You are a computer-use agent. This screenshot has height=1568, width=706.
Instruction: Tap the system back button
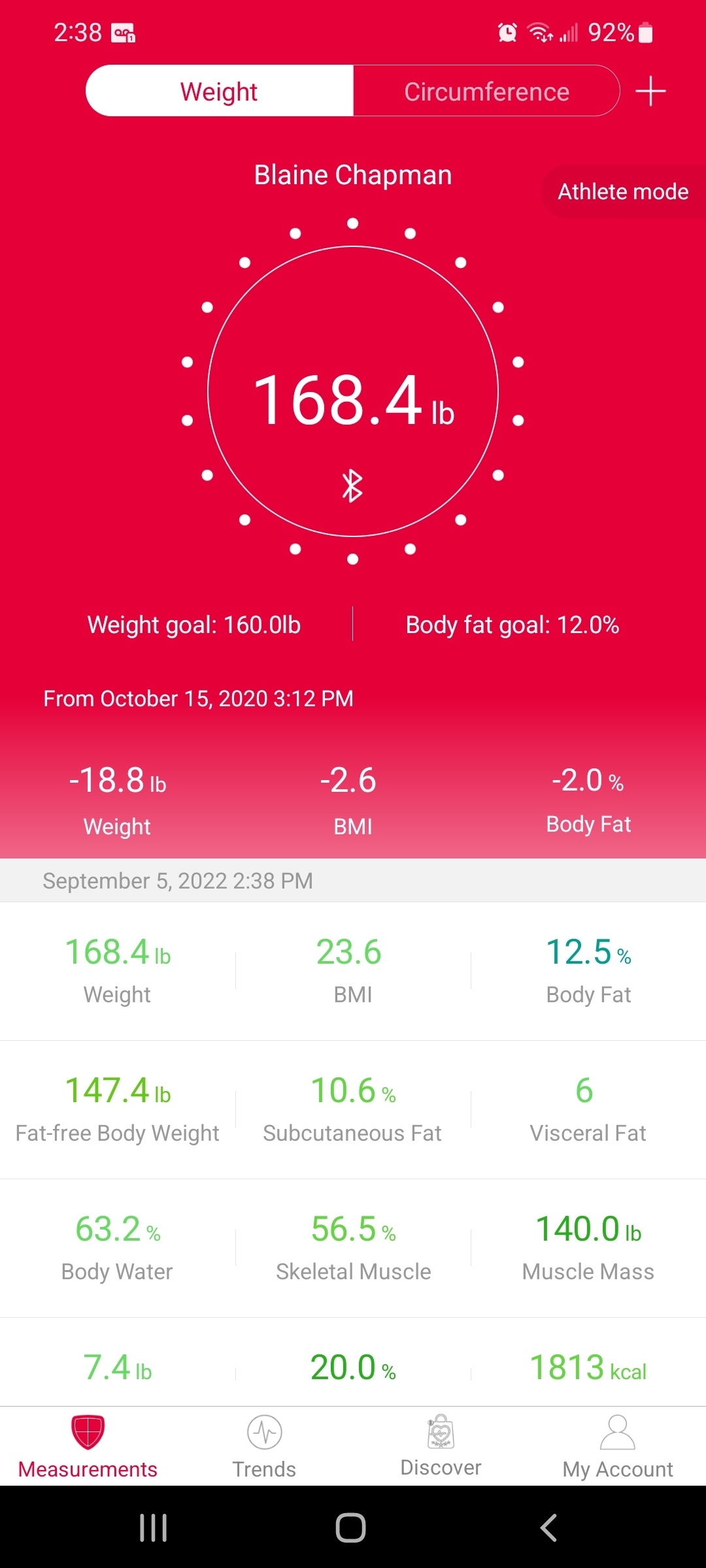548,1527
